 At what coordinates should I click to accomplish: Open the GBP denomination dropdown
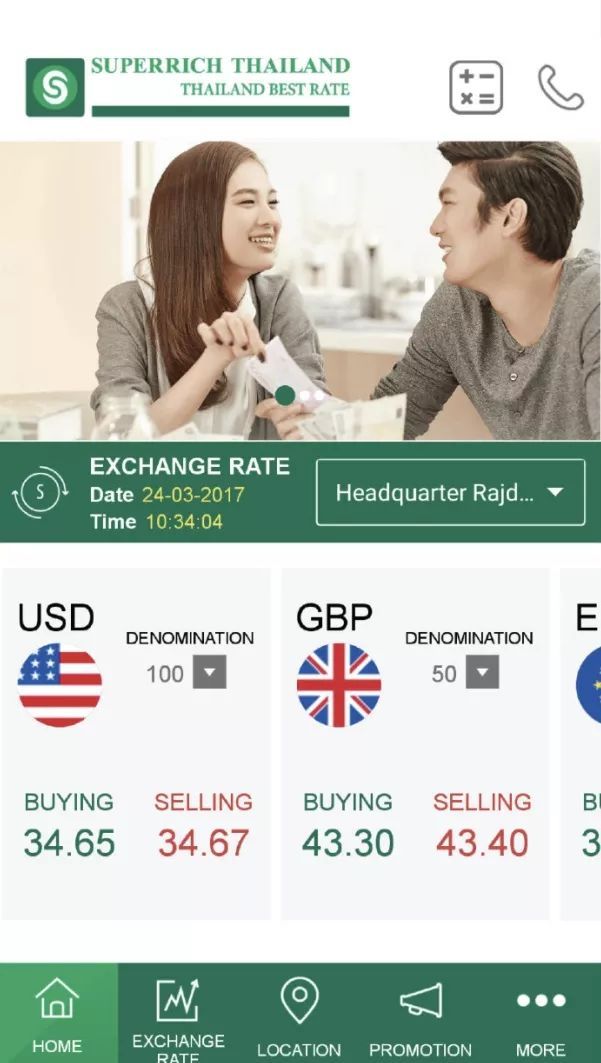[x=482, y=673]
